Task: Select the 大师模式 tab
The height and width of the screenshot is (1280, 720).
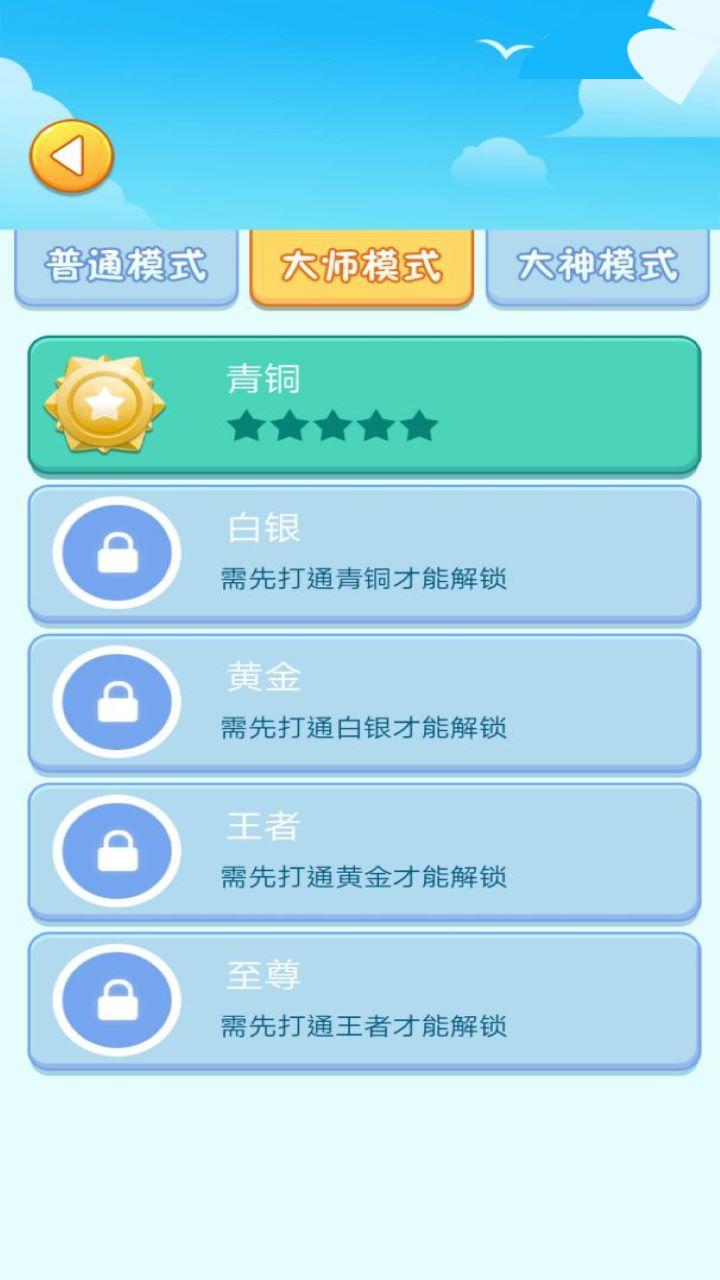Action: click(x=361, y=265)
